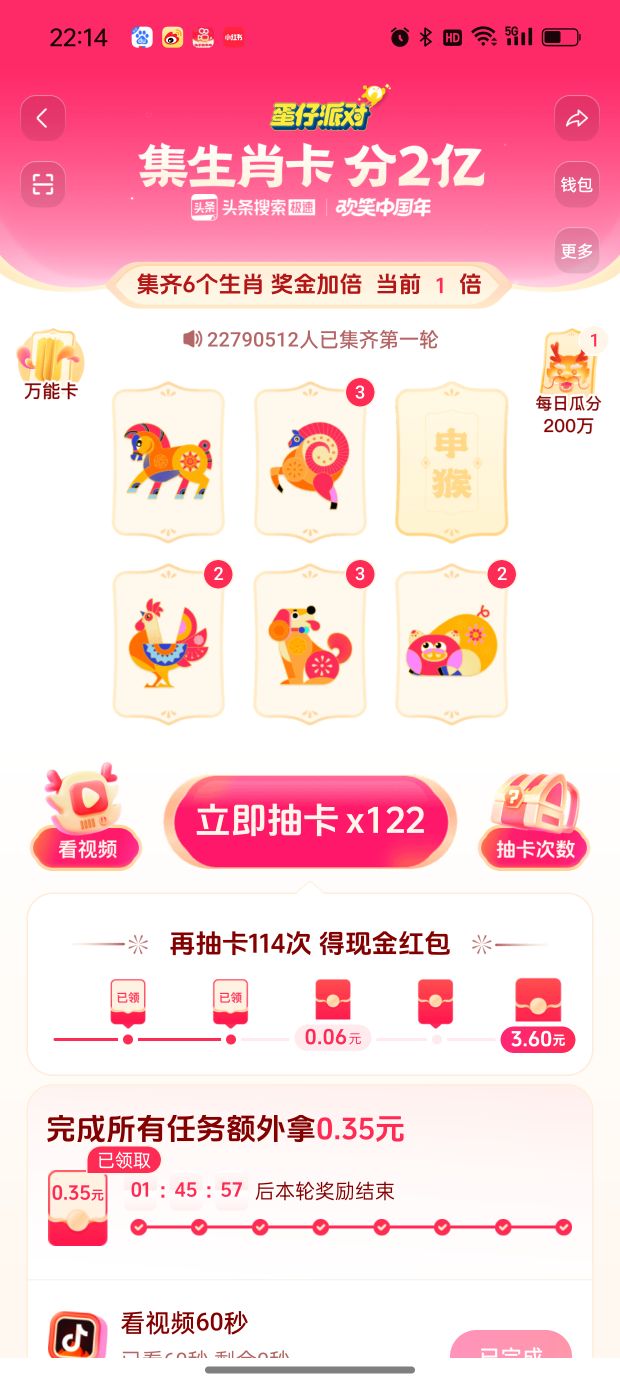Share this event page
620x1386 pixels.
click(x=576, y=119)
